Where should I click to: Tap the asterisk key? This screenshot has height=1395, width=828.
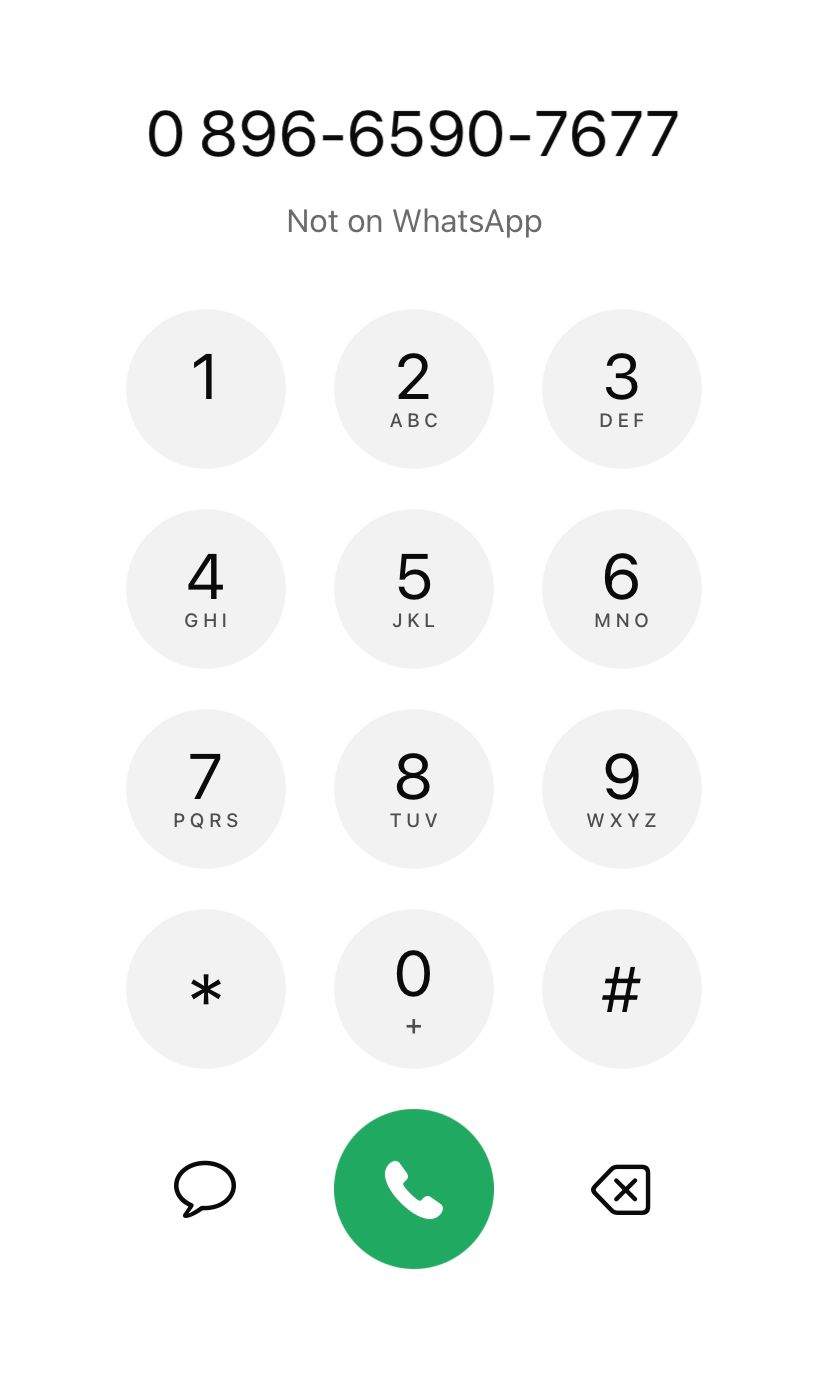point(206,988)
